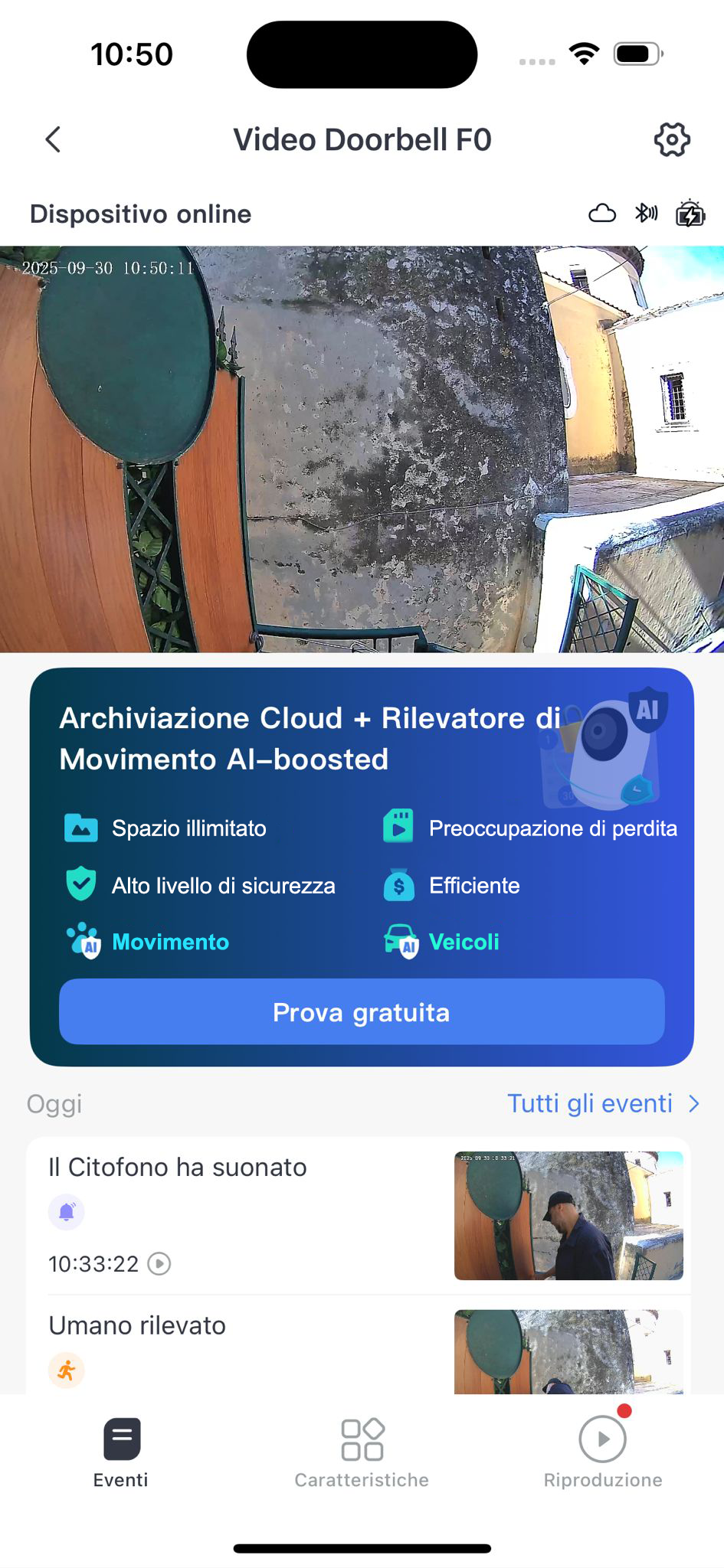The image size is (724, 1568).
Task: Tap the cloud storage status icon
Action: (x=602, y=214)
